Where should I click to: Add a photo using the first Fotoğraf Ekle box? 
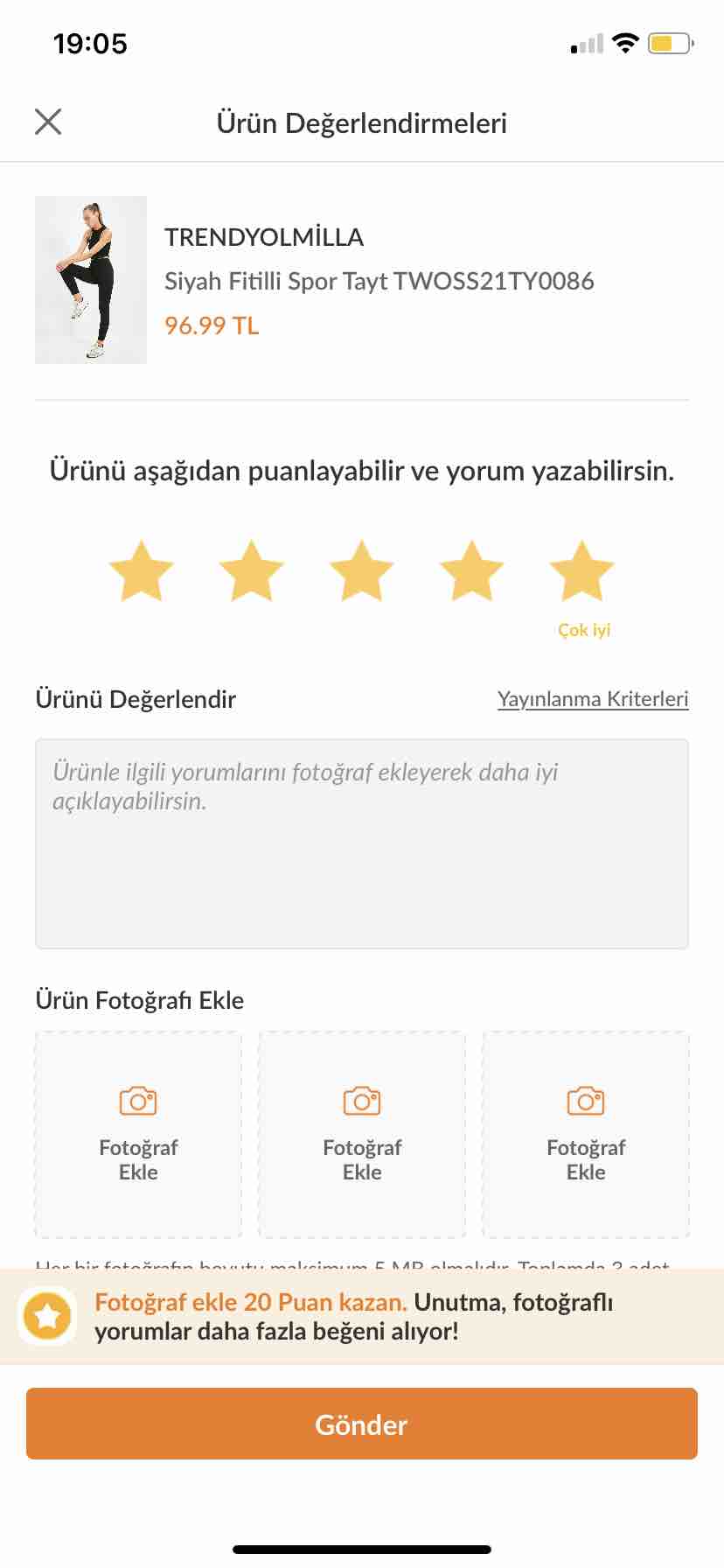point(138,1134)
